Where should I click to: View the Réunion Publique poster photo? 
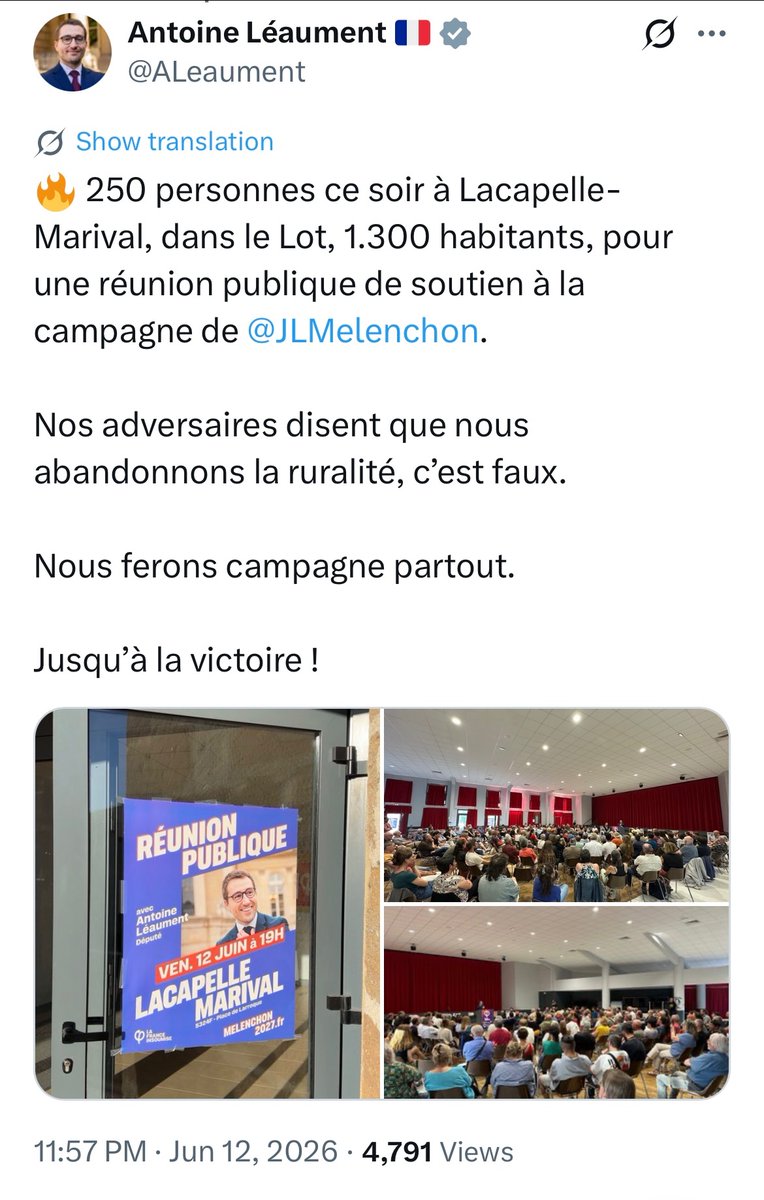[x=208, y=904]
